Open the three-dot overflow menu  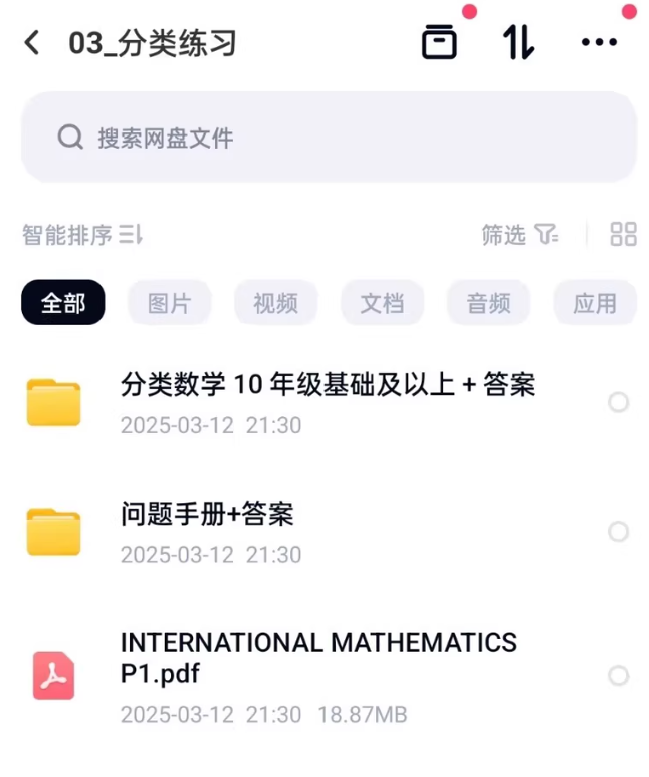click(598, 43)
